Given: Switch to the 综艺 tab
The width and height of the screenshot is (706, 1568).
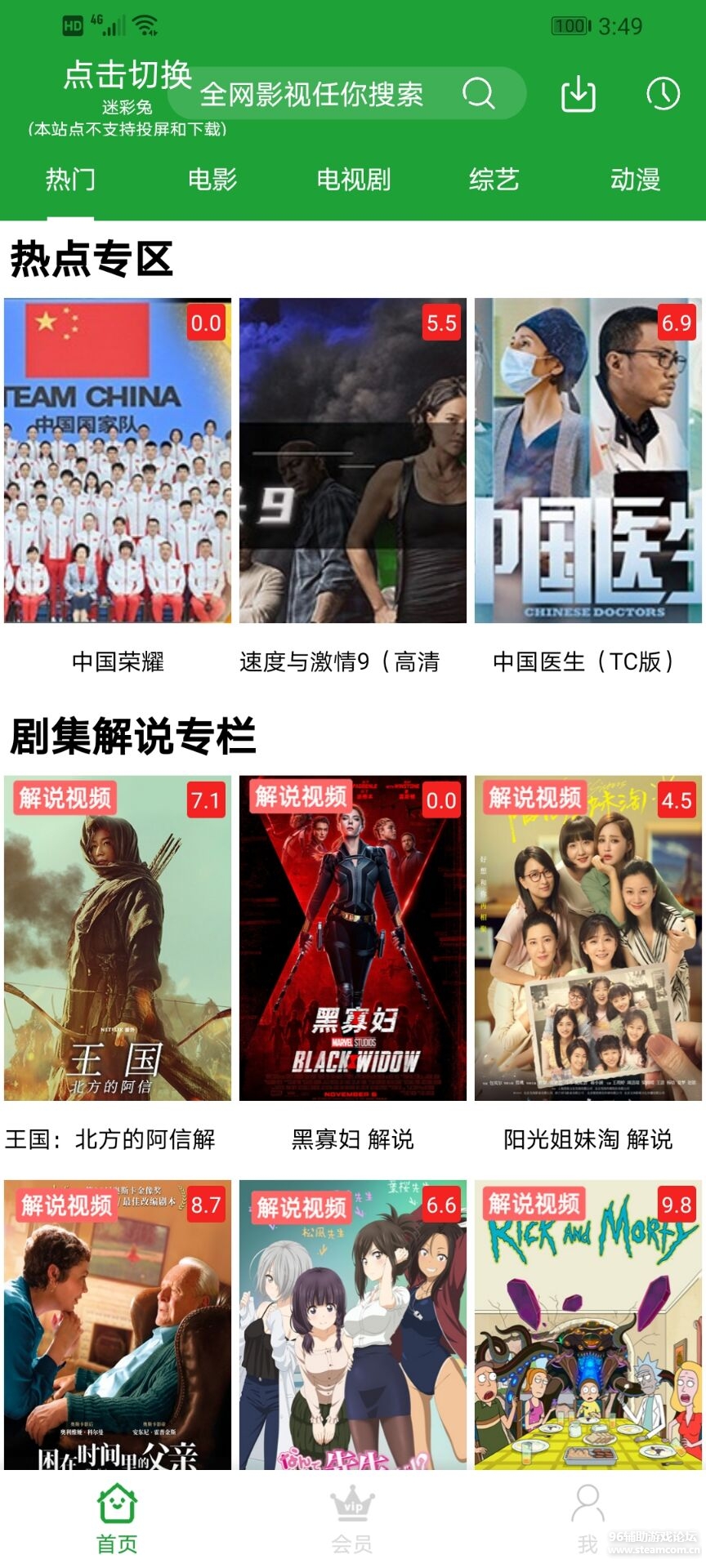Looking at the screenshot, I should point(494,180).
